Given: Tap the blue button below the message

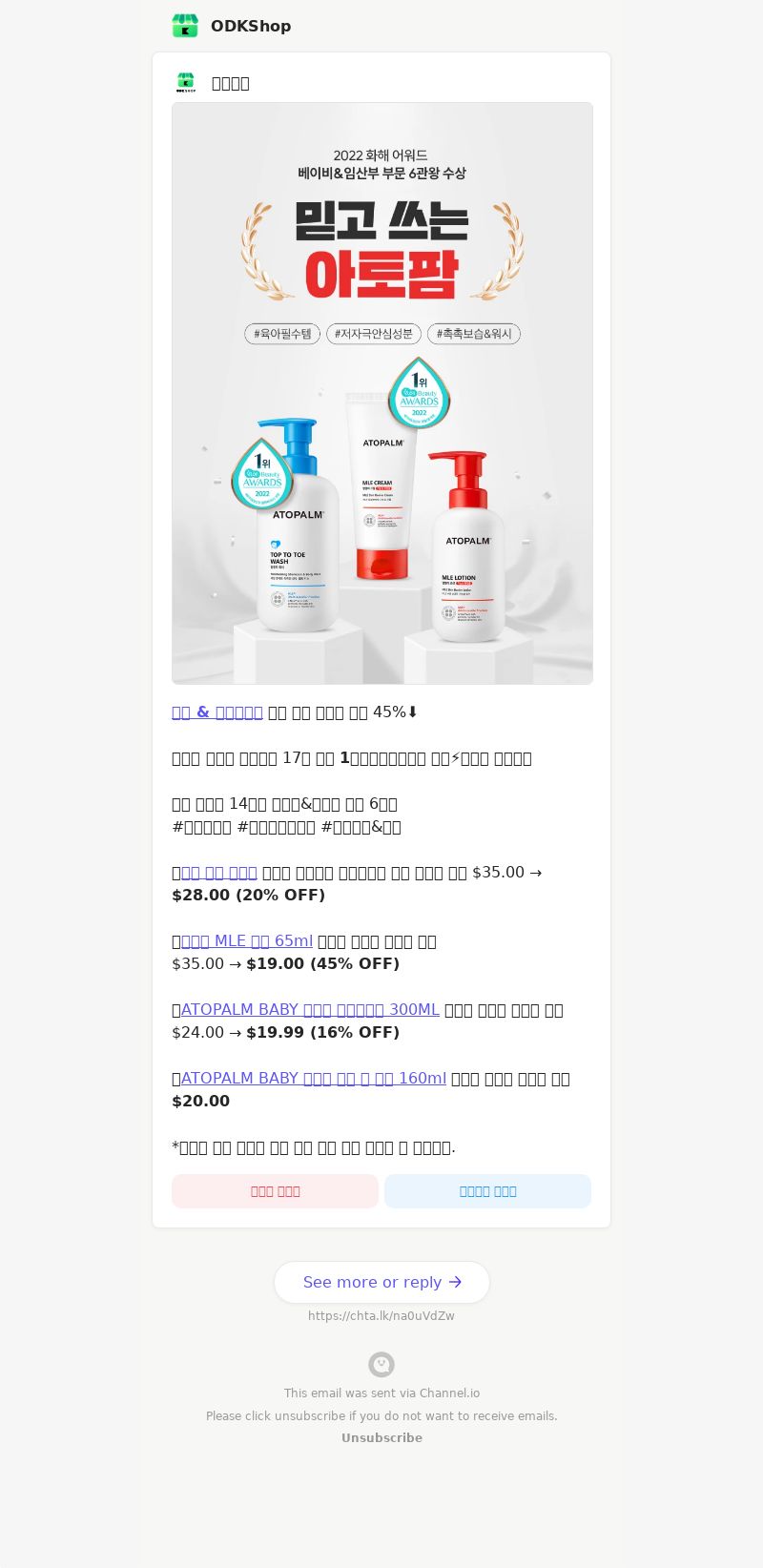Looking at the screenshot, I should point(487,1191).
